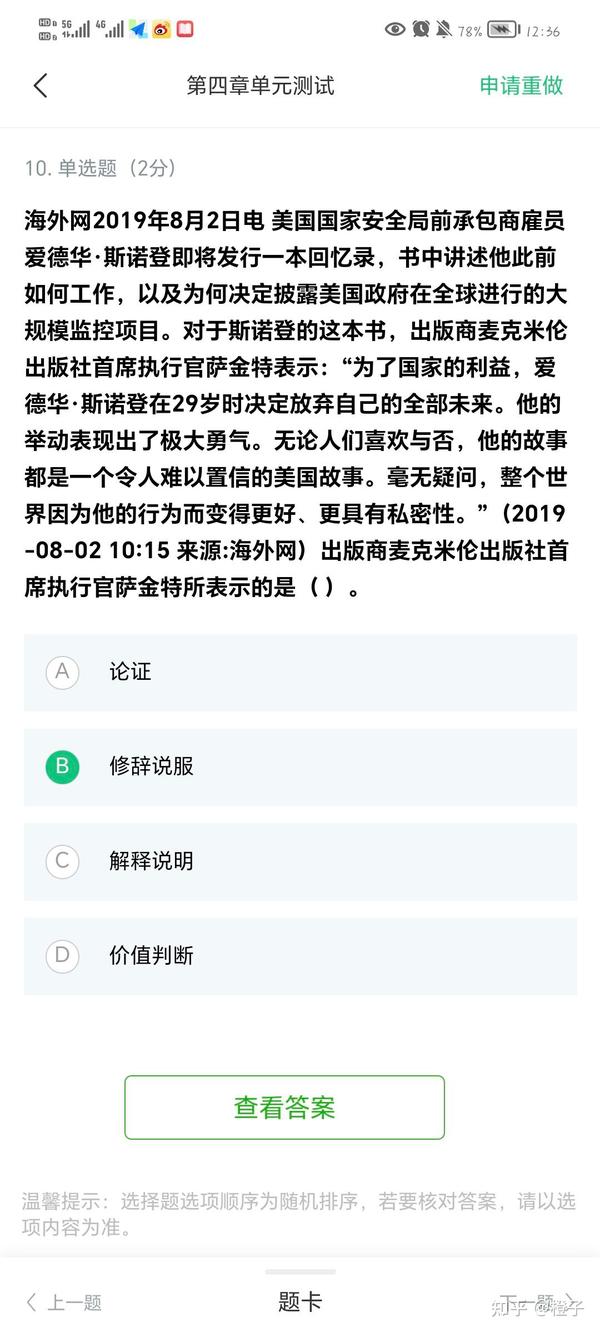
Task: Choose option B 修辞说服
Action: click(x=300, y=767)
